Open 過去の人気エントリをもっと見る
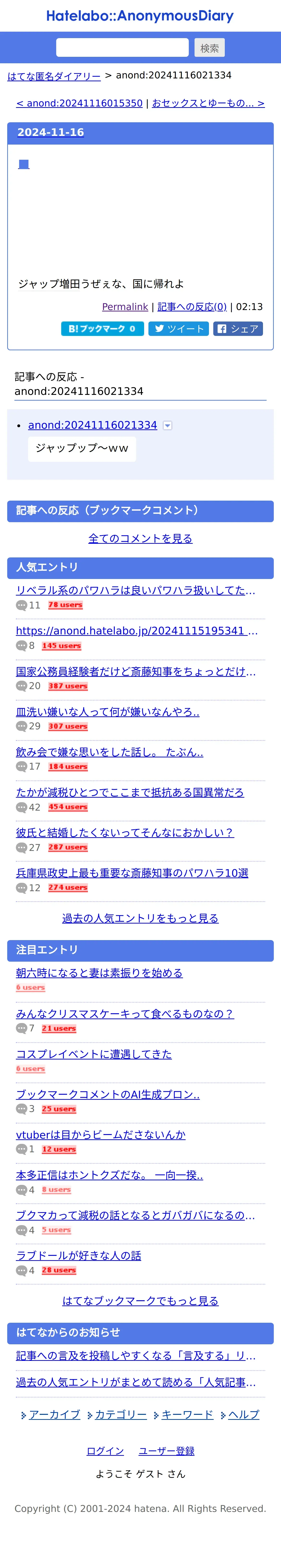Viewport: 281px width, 1568px height. 140,918
